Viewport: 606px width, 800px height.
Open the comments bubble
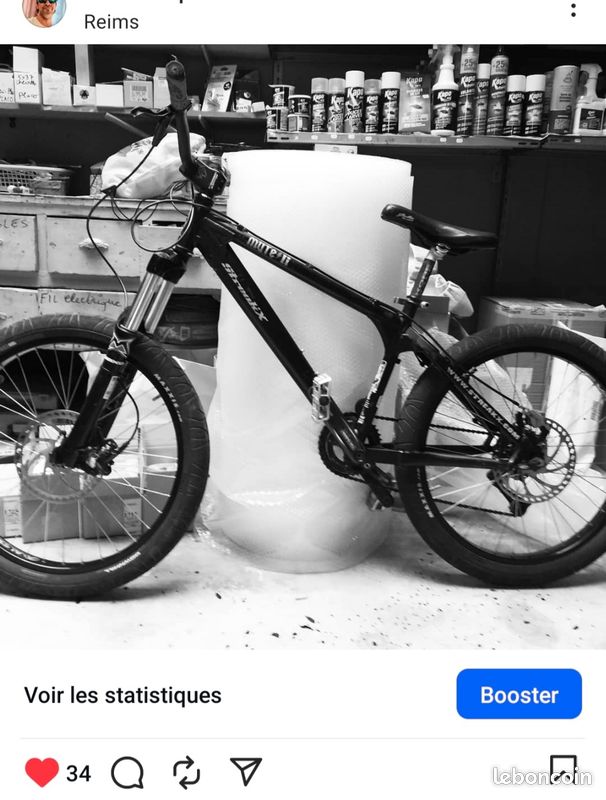(127, 772)
